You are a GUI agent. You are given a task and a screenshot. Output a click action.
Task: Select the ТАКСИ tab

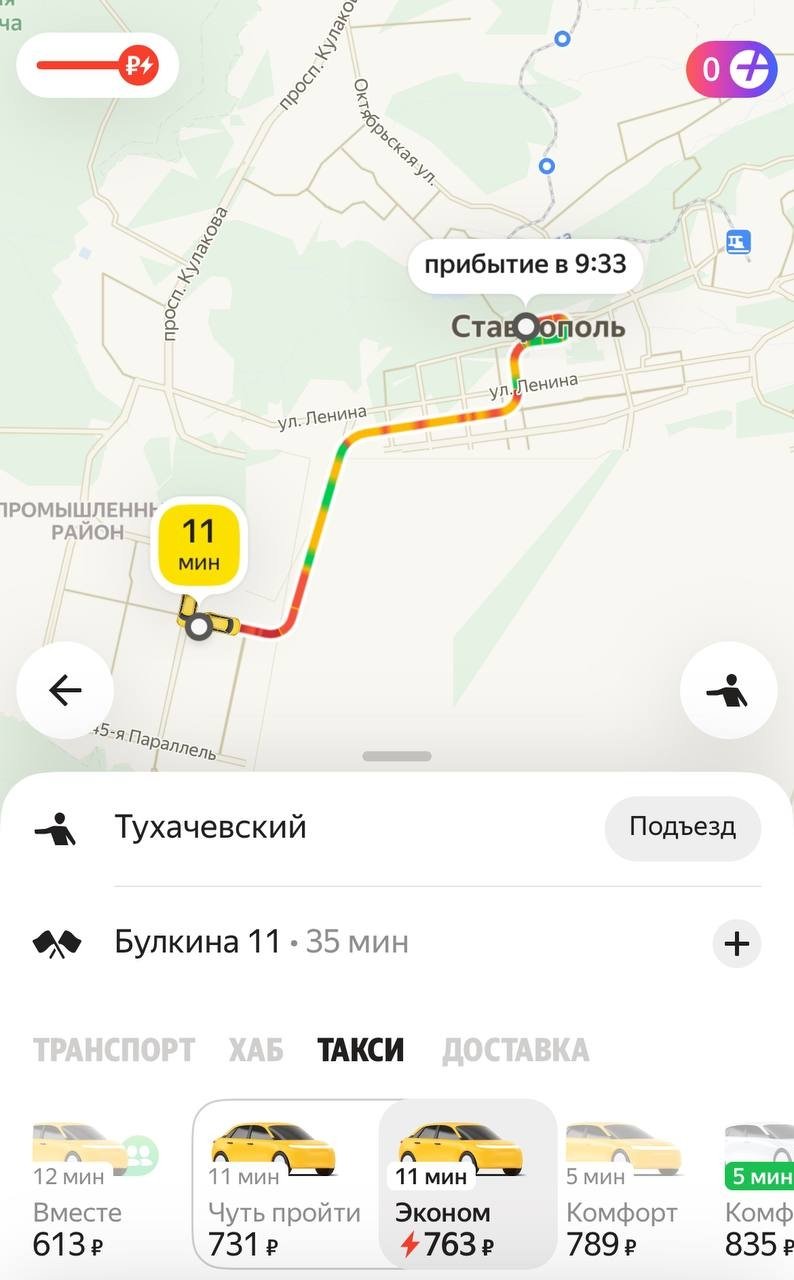361,1050
